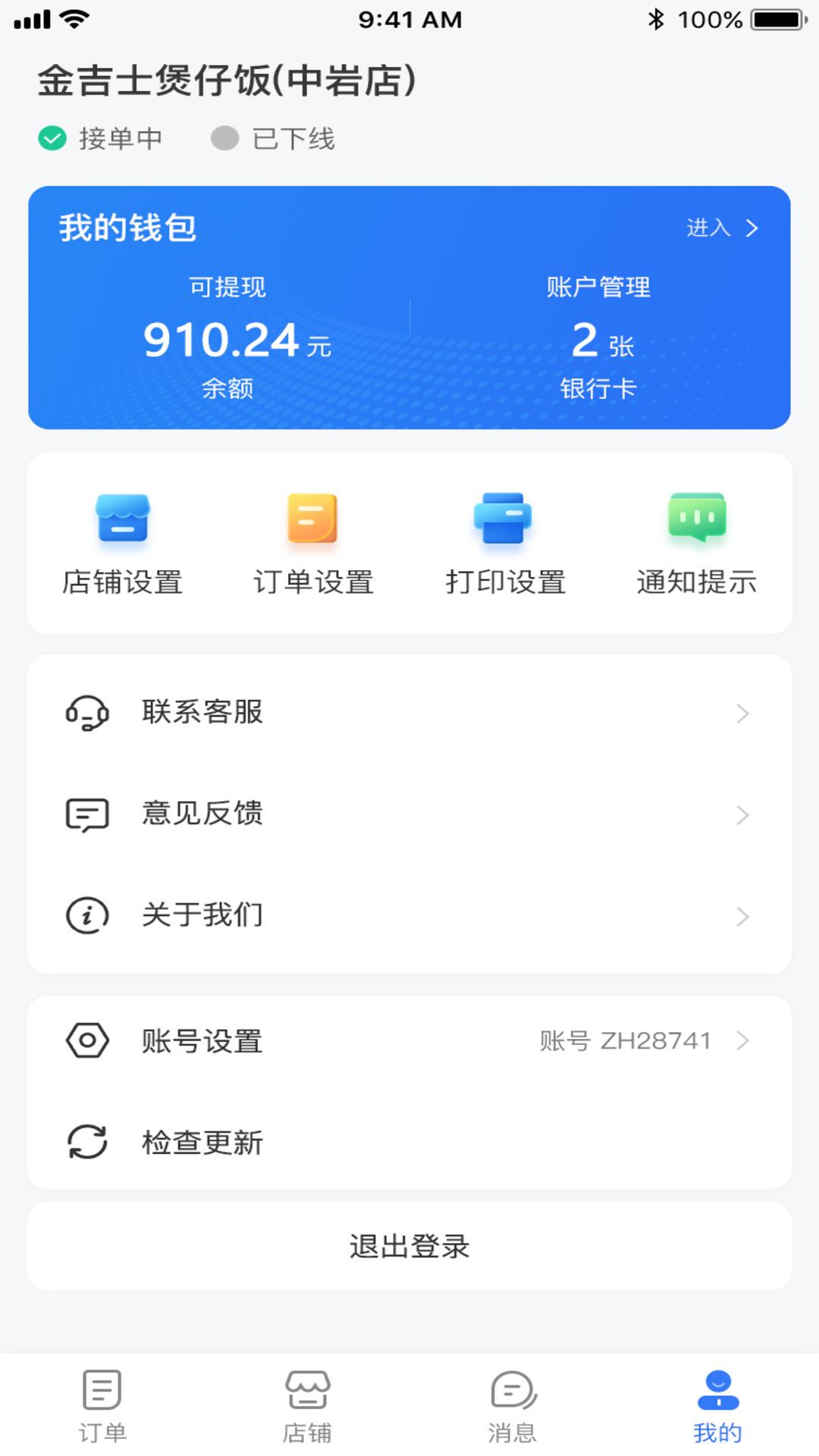Open 意见反馈 feedback page
Screen dimensions: 819x1456
pos(409,814)
